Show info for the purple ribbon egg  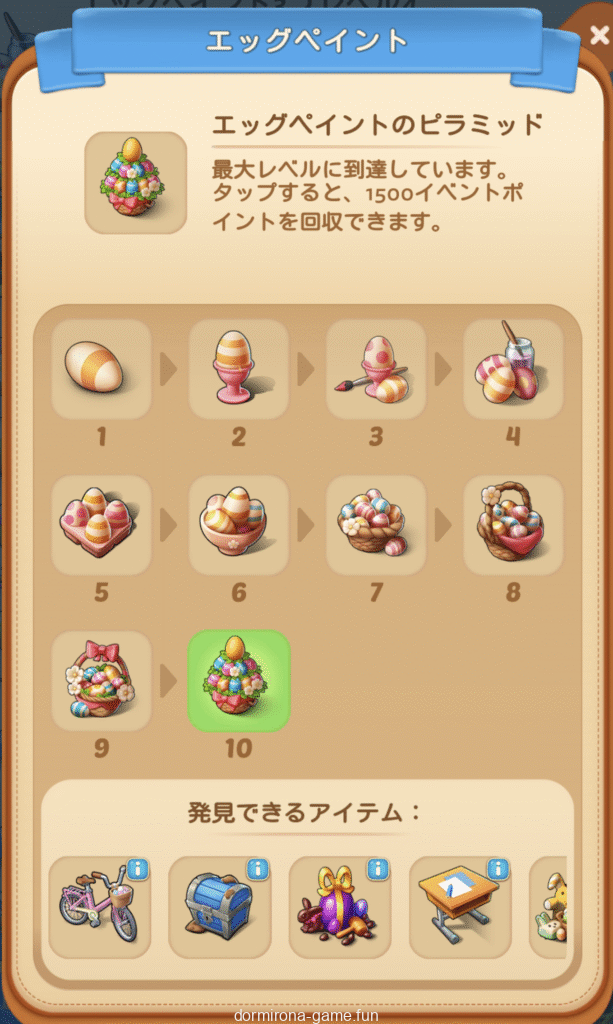(x=378, y=869)
